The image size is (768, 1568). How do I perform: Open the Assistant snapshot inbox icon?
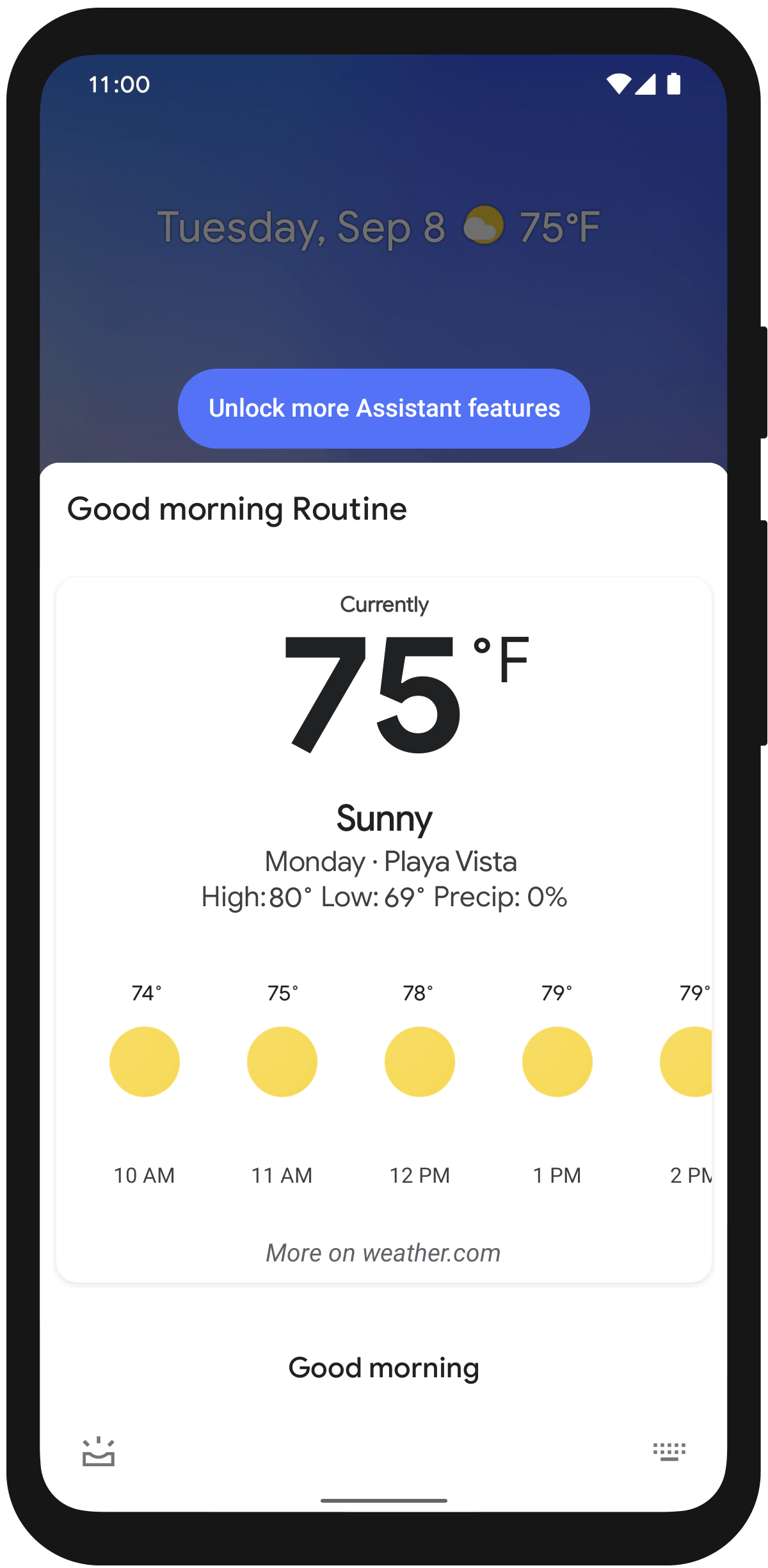point(99,1452)
